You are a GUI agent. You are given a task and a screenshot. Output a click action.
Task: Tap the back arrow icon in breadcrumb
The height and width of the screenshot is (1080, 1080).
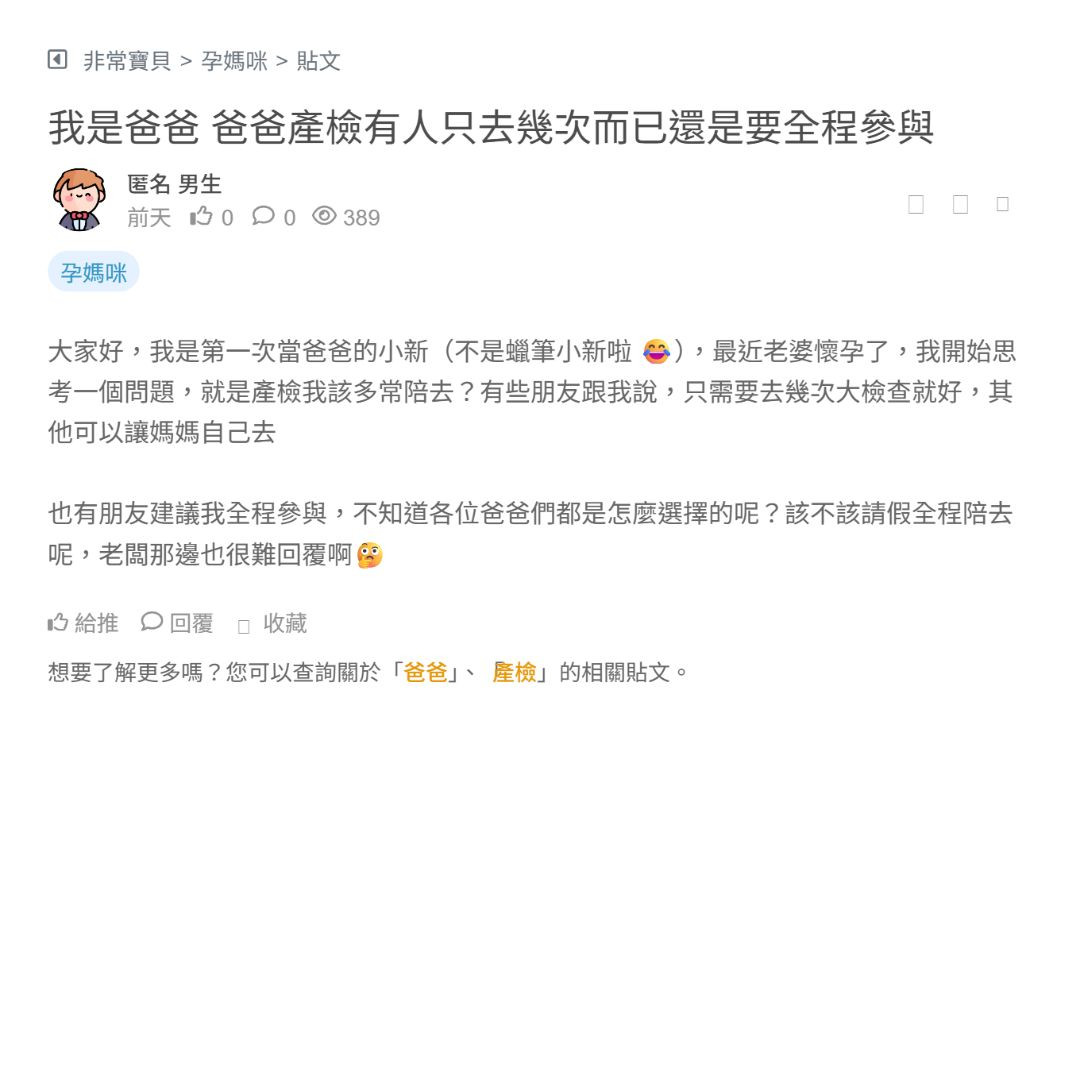coord(58,60)
